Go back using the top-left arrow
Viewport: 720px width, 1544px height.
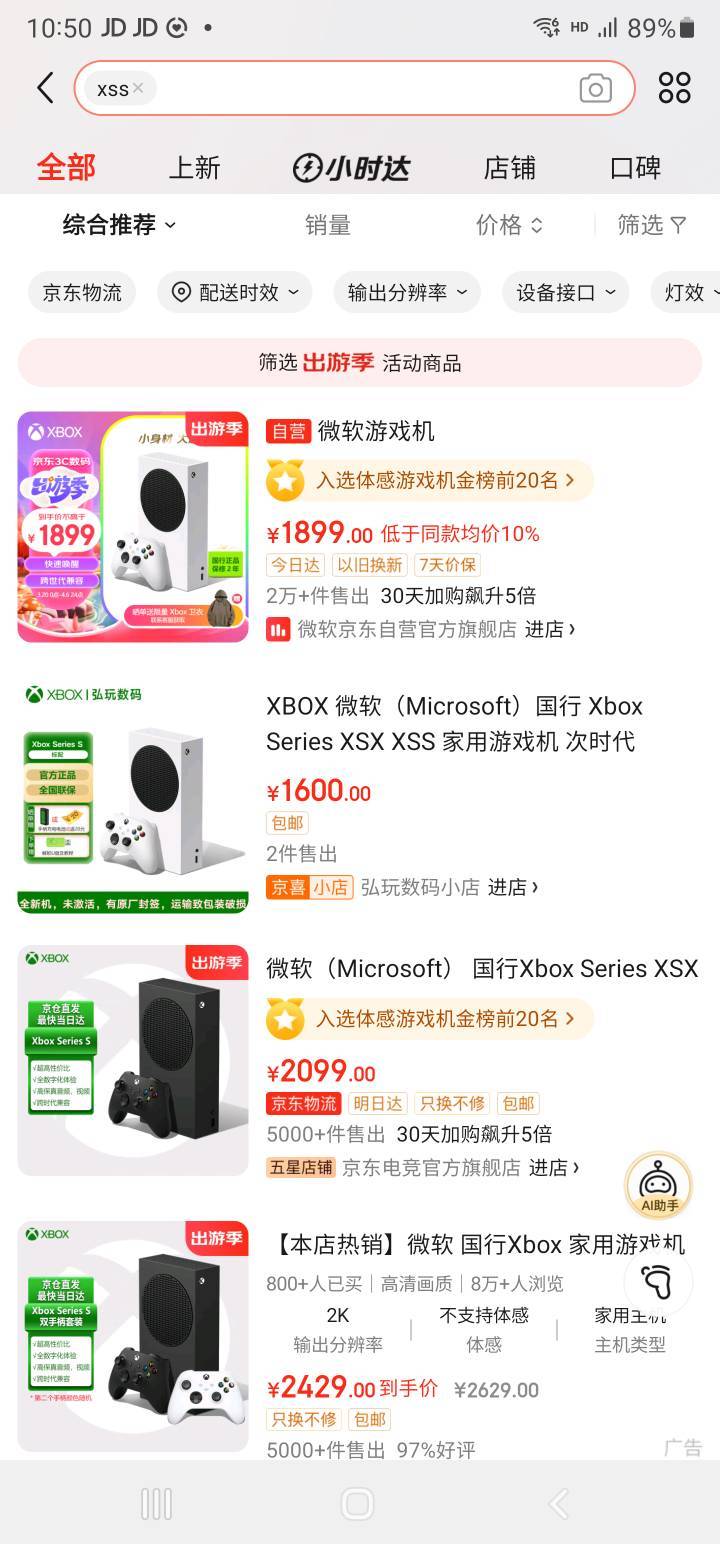coord(45,88)
